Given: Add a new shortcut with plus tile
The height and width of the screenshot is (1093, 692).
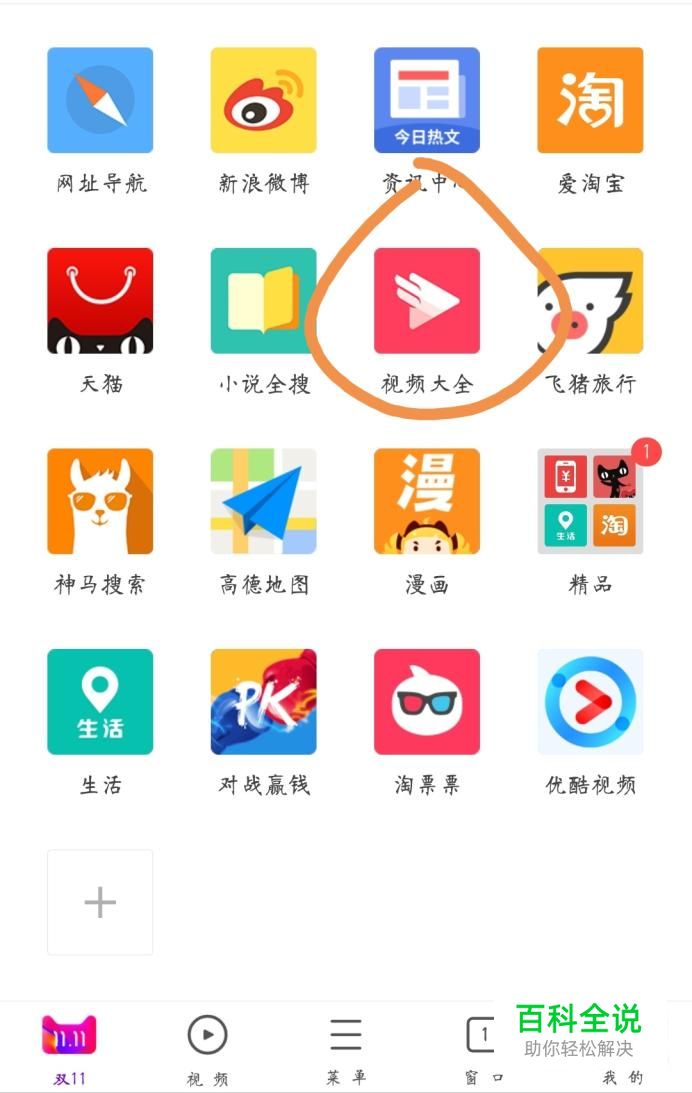Looking at the screenshot, I should [100, 902].
